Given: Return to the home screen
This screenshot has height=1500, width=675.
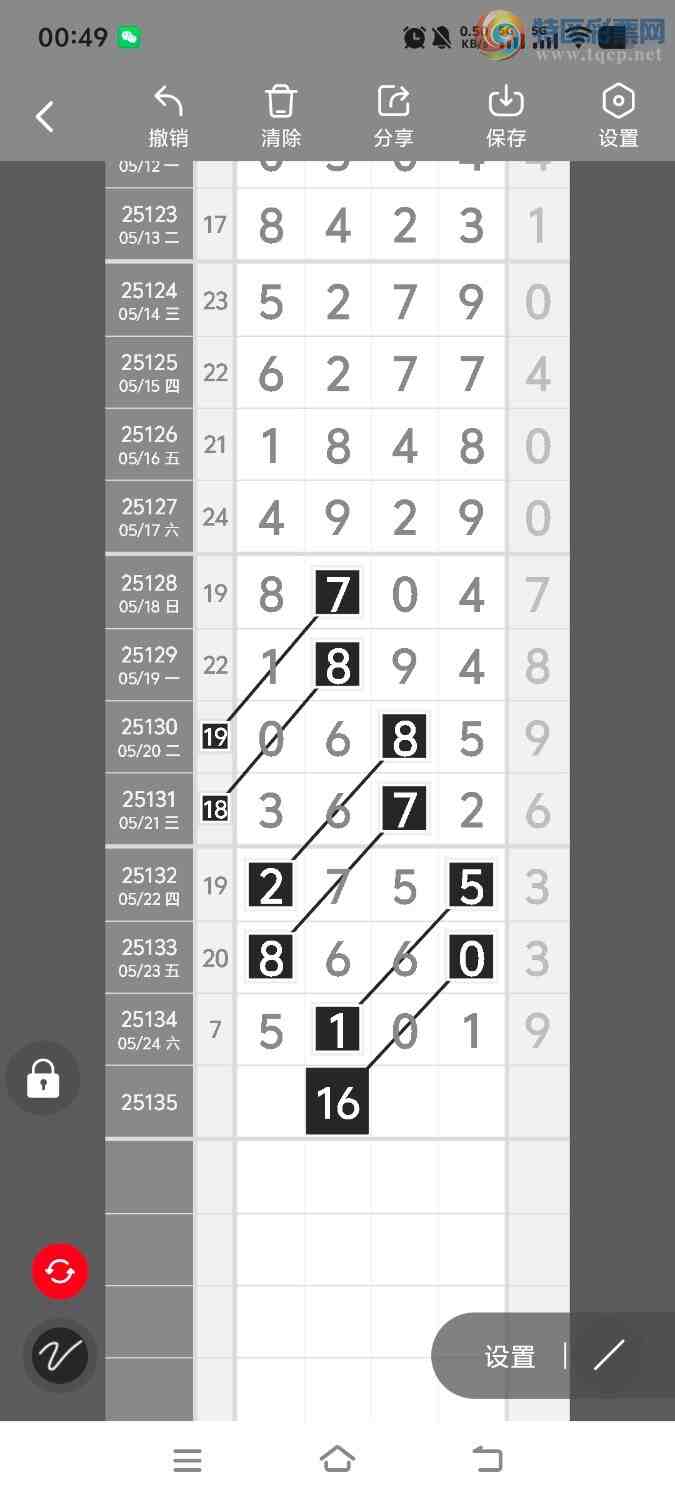Looking at the screenshot, I should click(337, 1460).
